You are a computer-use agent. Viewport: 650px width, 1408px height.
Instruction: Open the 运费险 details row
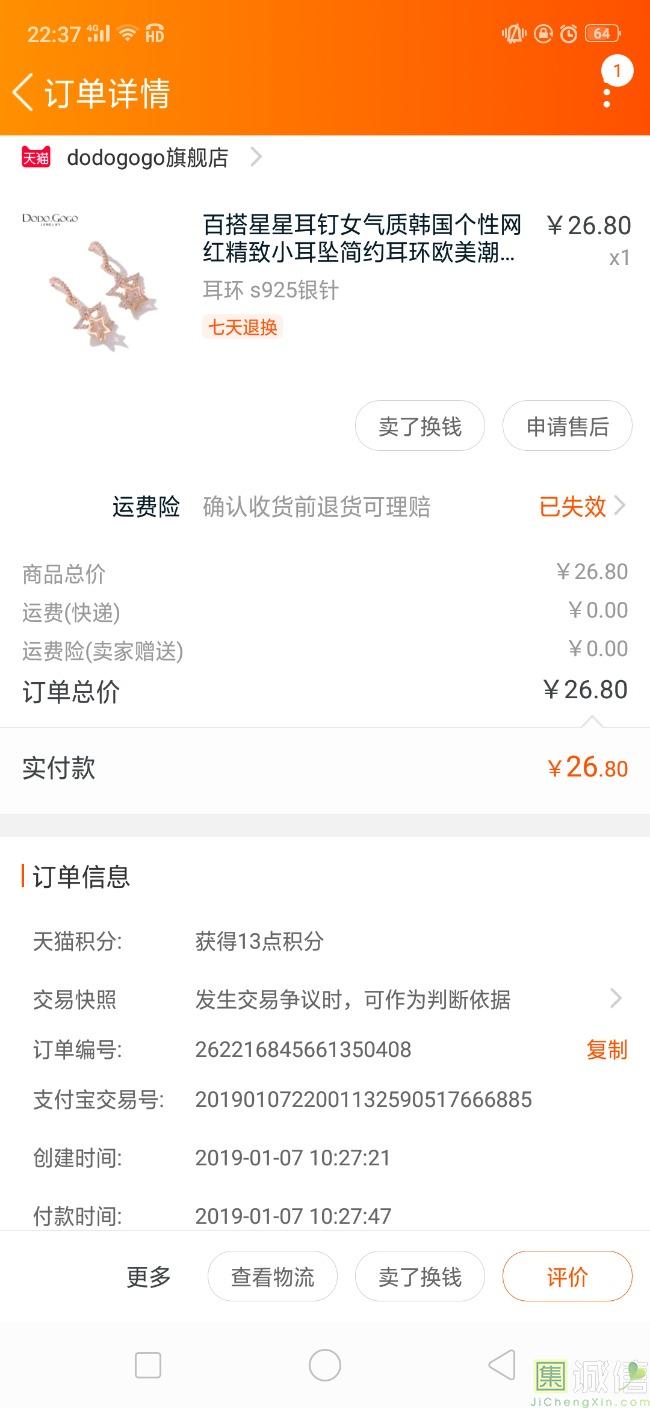click(370, 507)
